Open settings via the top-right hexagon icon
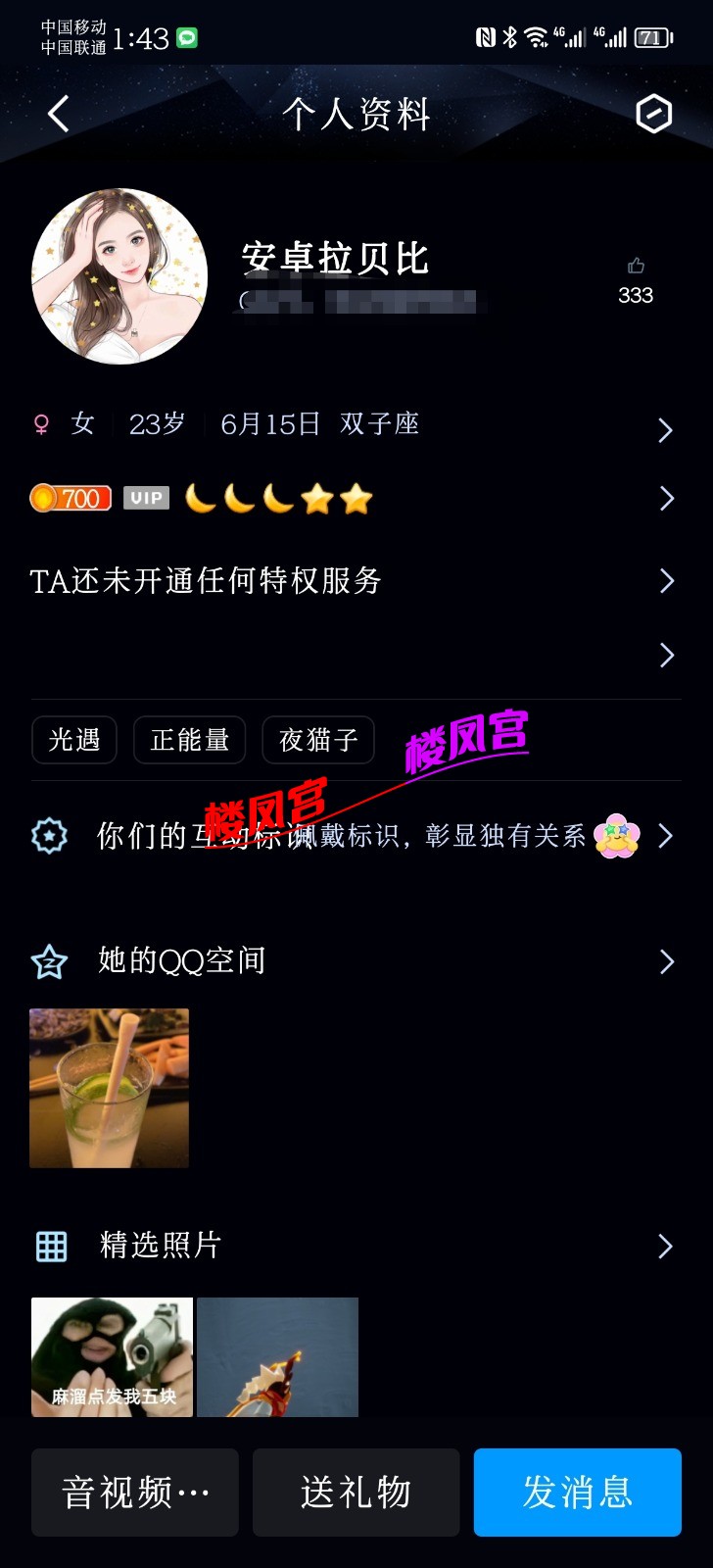The height and width of the screenshot is (1568, 713). click(x=652, y=114)
